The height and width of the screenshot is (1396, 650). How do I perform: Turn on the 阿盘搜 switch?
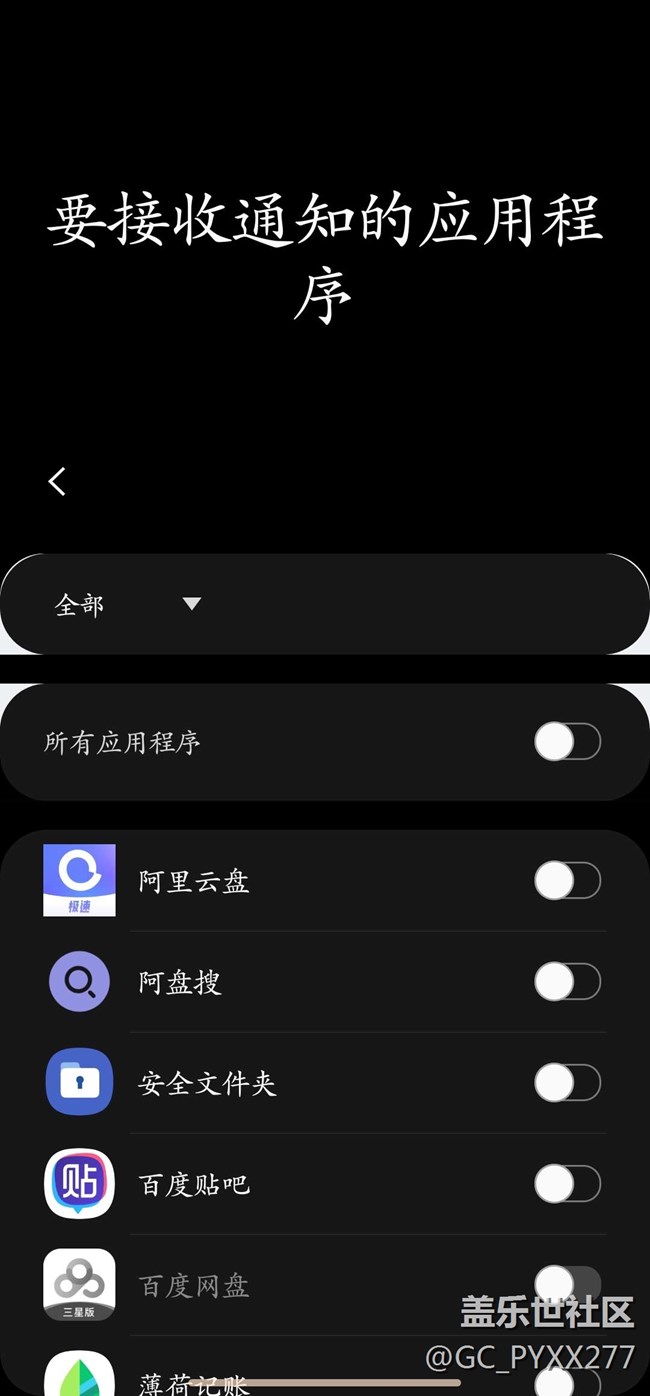pyautogui.click(x=567, y=982)
